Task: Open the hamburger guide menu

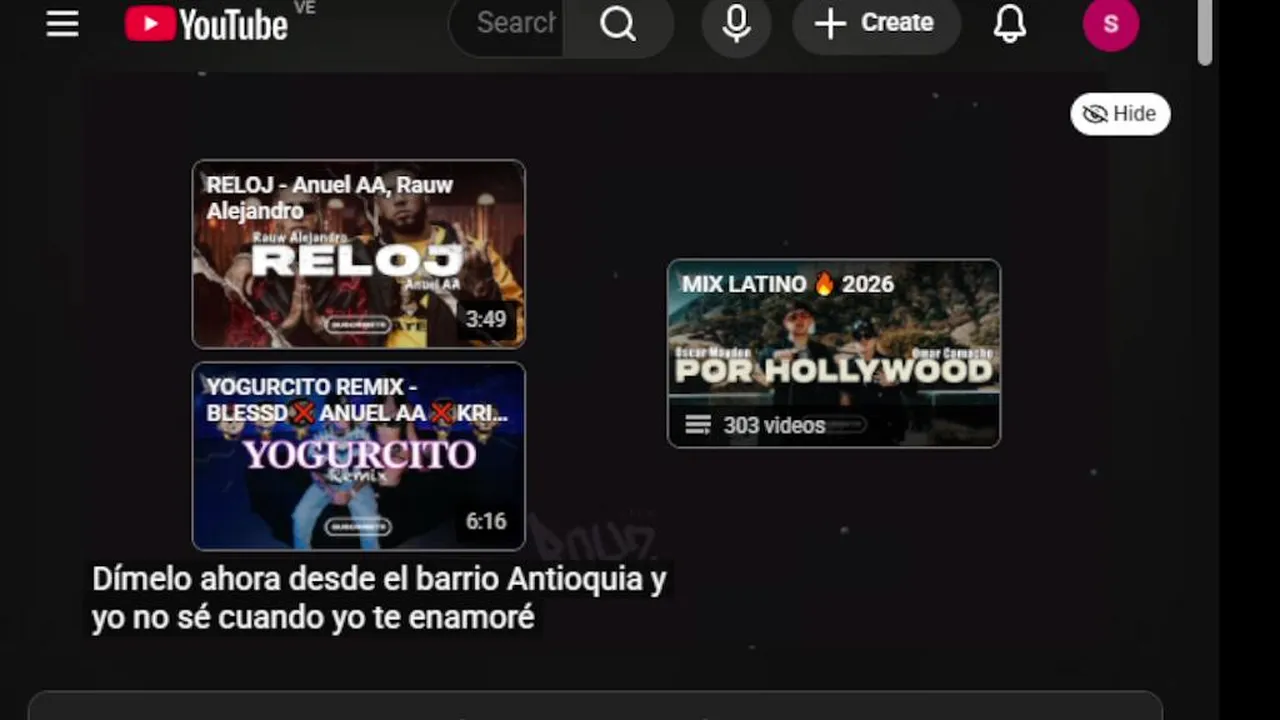Action: coord(62,23)
